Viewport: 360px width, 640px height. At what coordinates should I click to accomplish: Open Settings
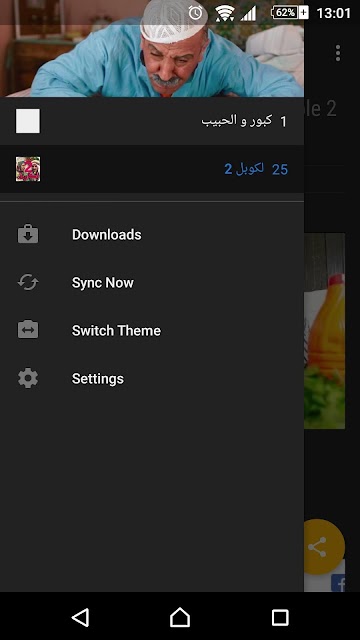pyautogui.click(x=152, y=379)
